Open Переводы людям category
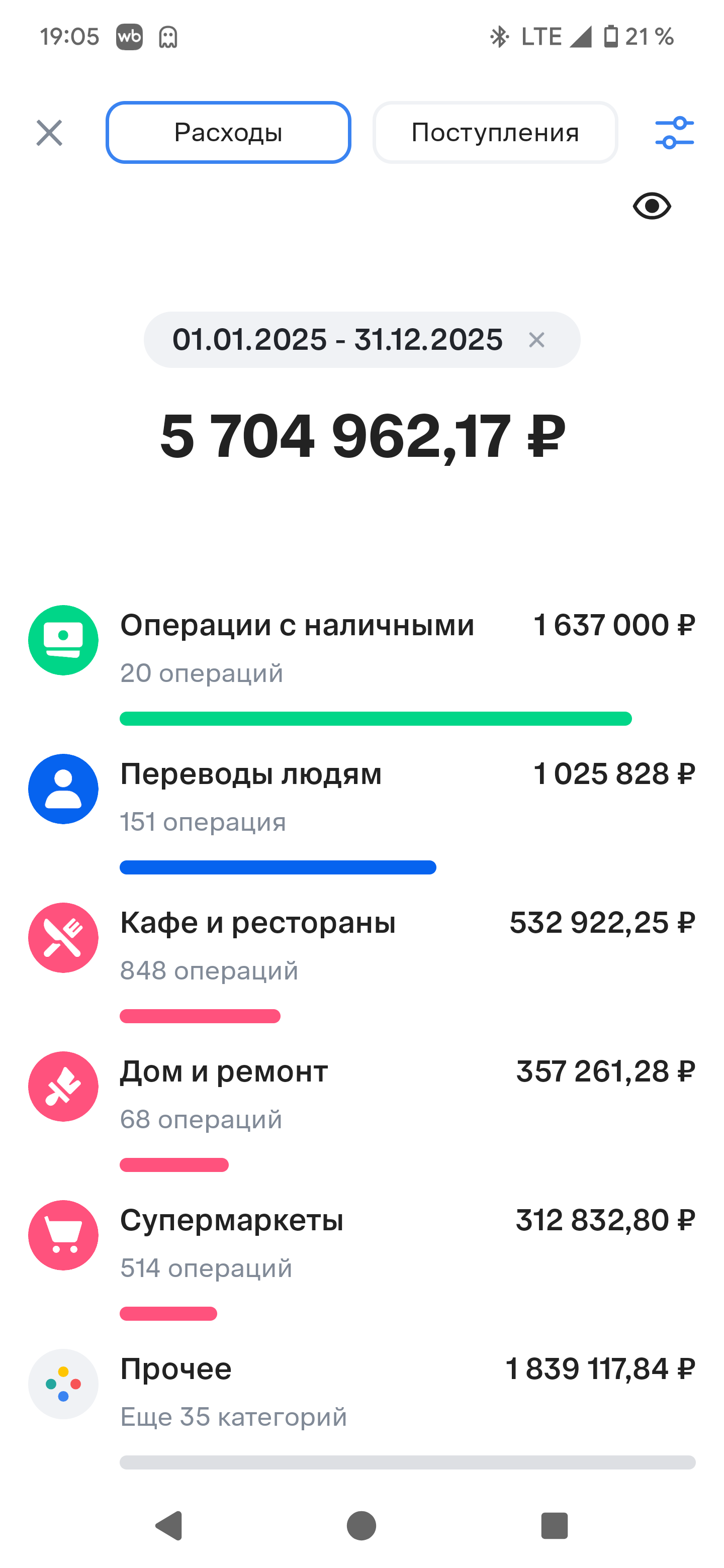Screen dimensions: 724x1568 pos(361,797)
